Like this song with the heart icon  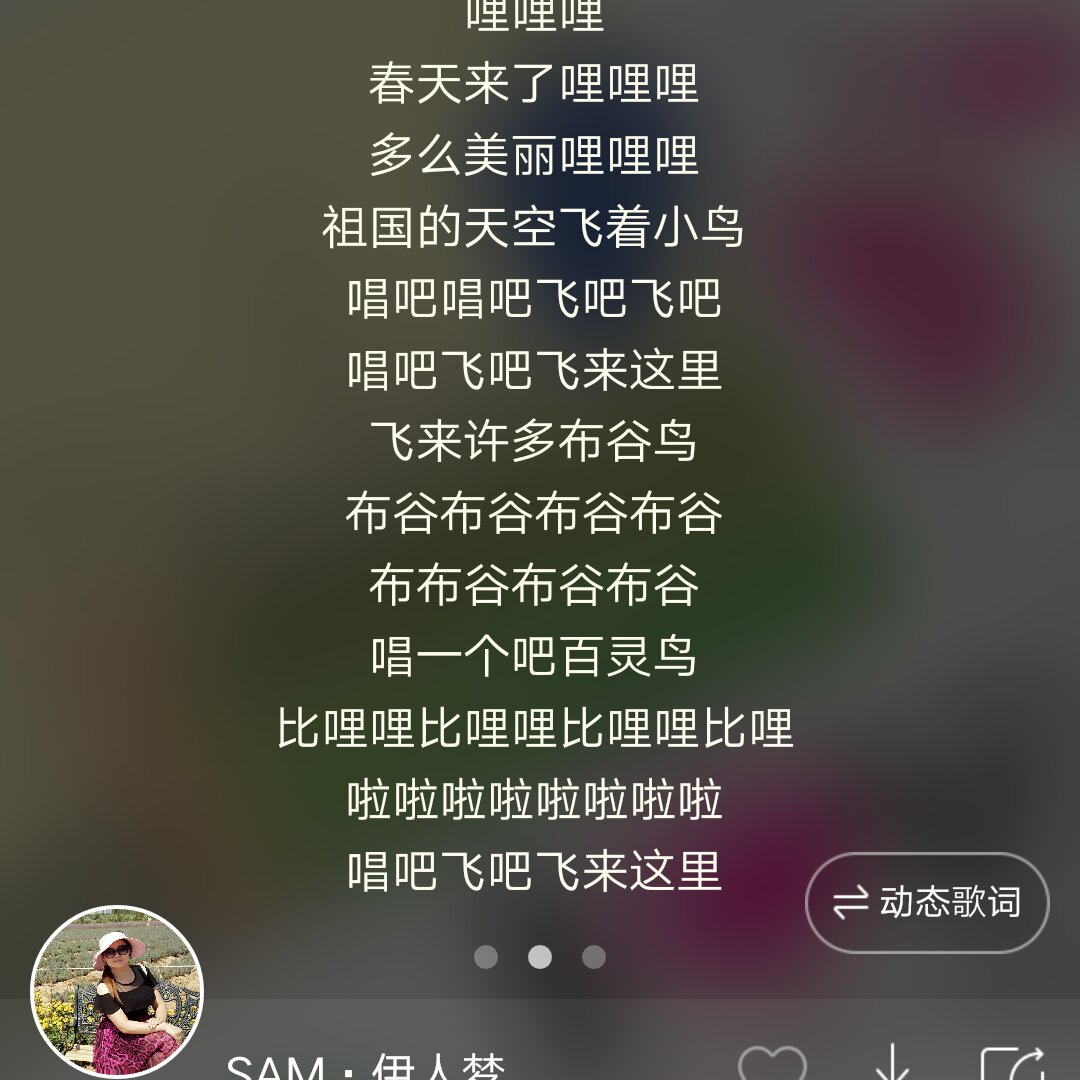click(772, 1064)
